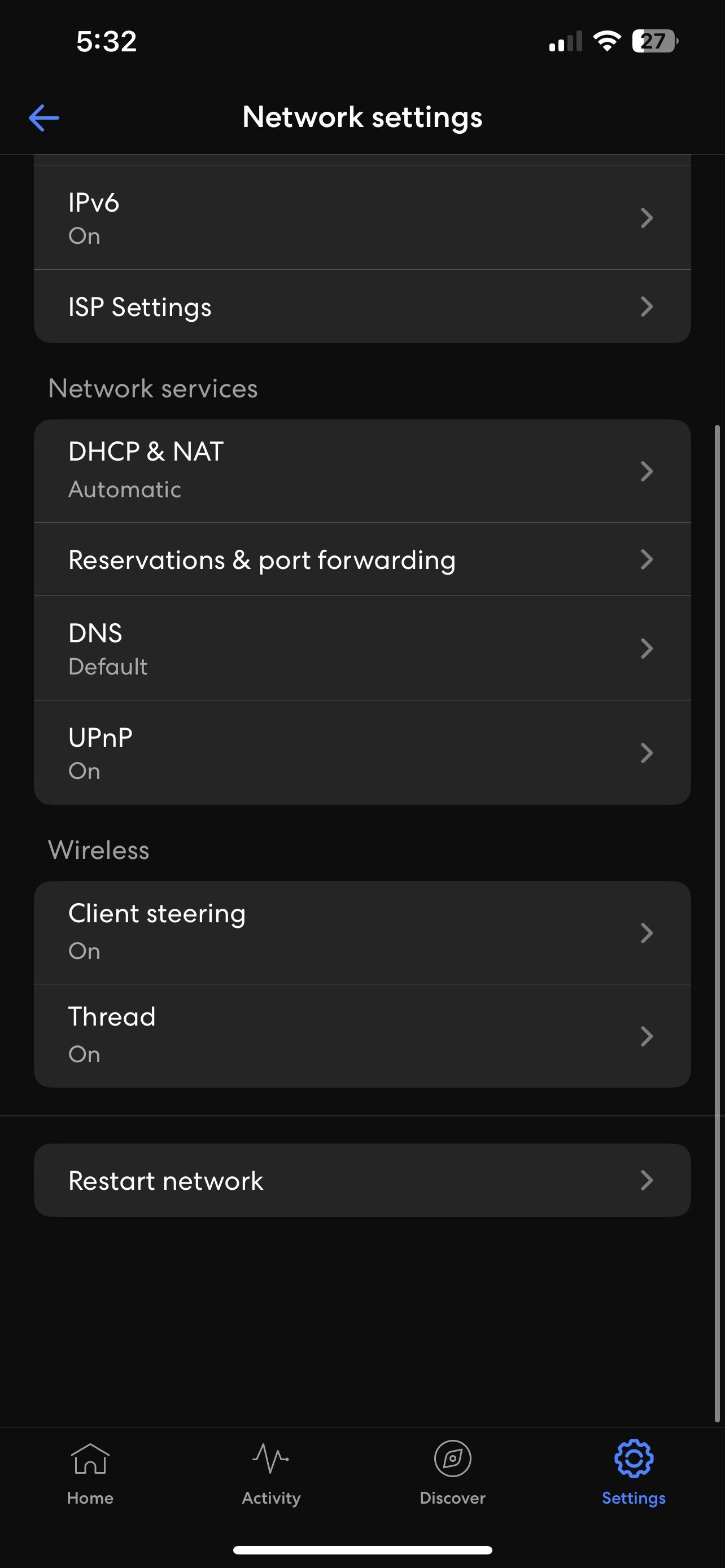The width and height of the screenshot is (725, 1568).
Task: Open DNS settings
Action: tap(361, 649)
